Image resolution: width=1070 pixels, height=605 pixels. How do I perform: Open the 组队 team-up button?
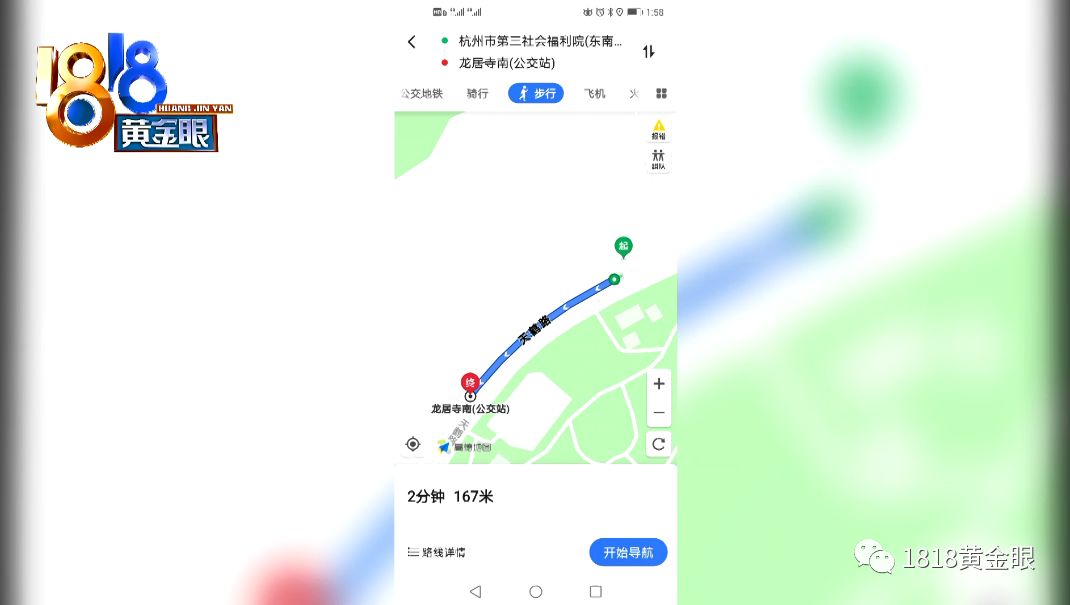(658, 159)
